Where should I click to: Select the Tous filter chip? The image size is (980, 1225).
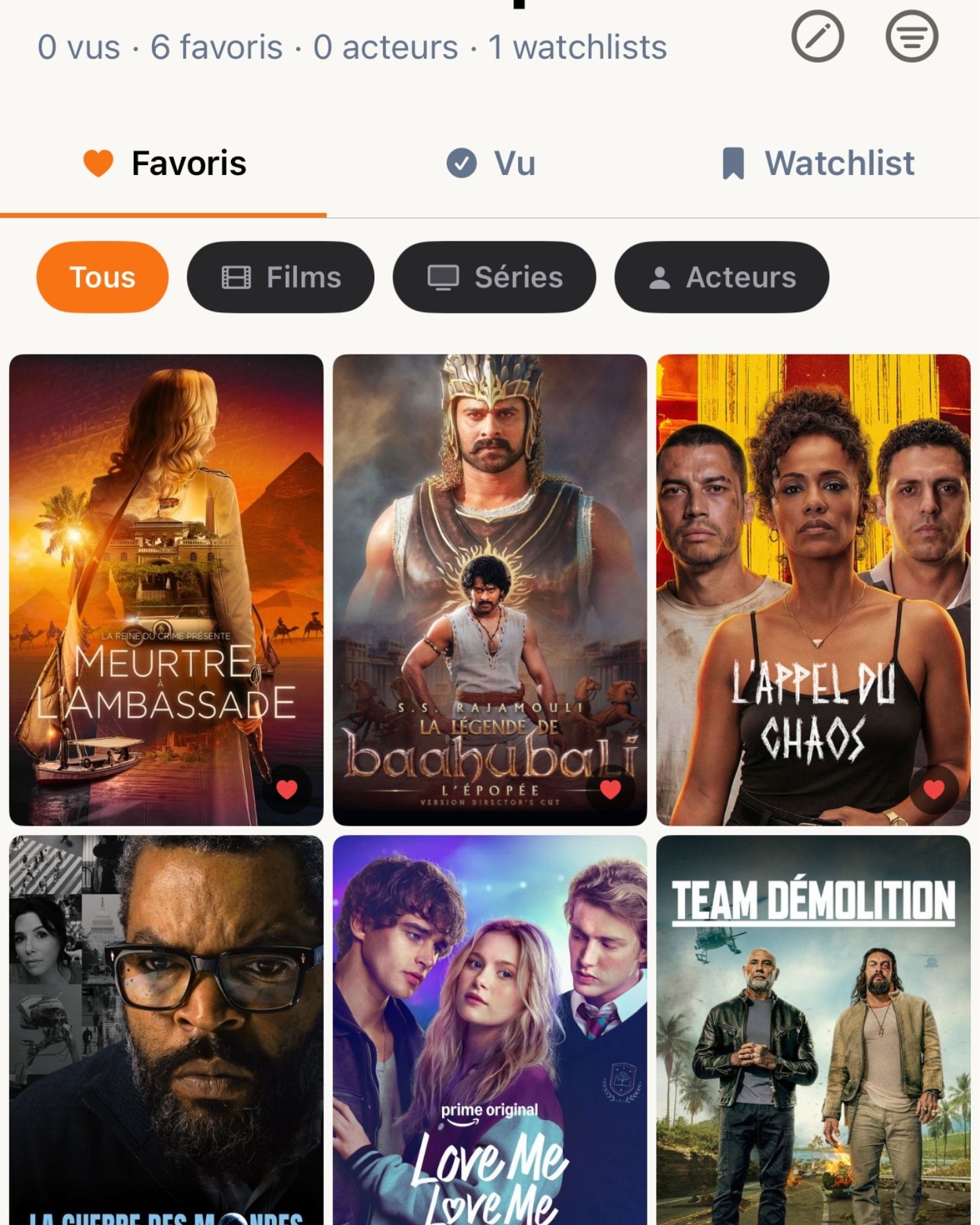tap(102, 277)
